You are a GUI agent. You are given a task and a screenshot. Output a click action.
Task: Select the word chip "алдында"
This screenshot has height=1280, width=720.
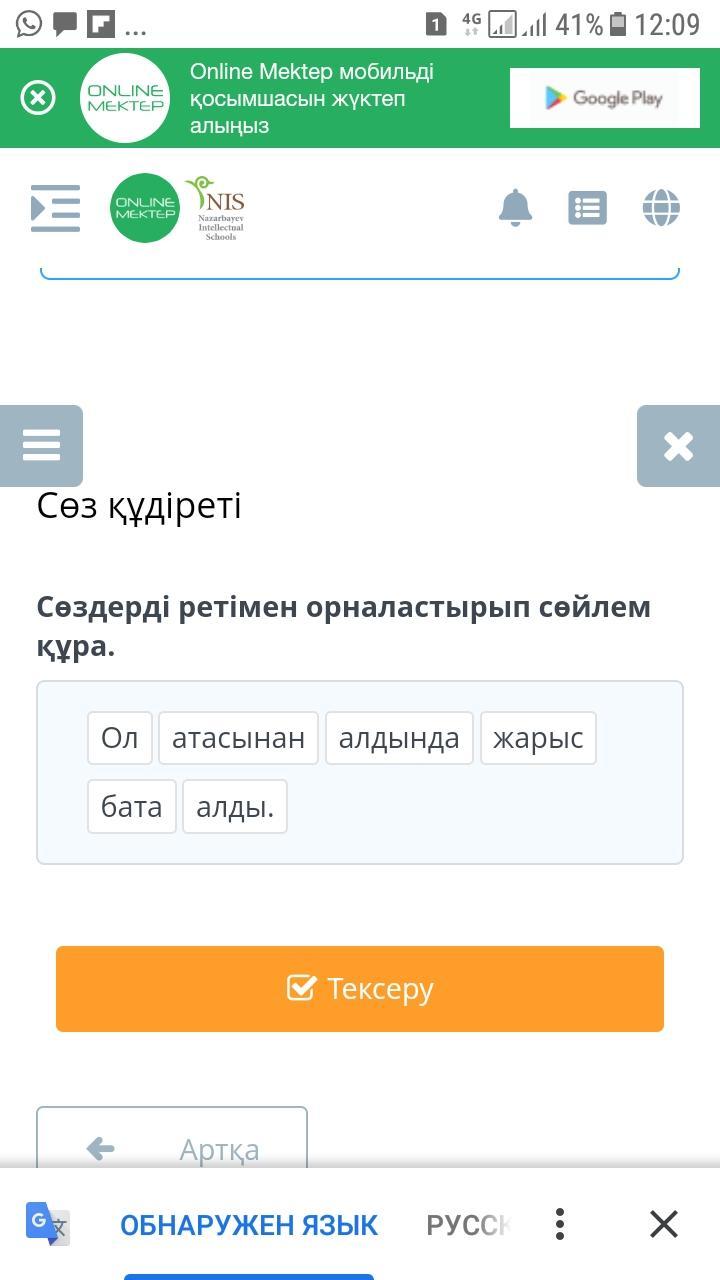tap(399, 738)
